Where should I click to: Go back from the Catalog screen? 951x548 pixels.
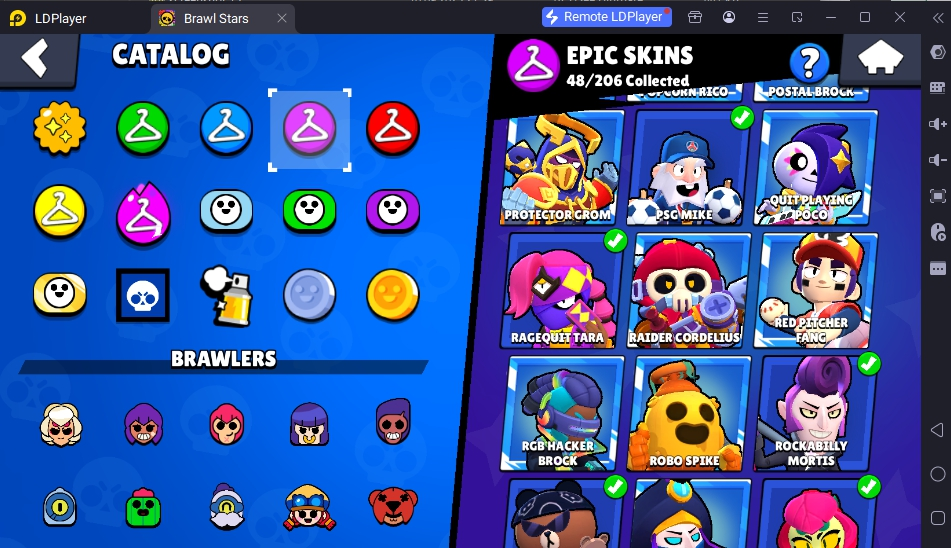tap(36, 58)
